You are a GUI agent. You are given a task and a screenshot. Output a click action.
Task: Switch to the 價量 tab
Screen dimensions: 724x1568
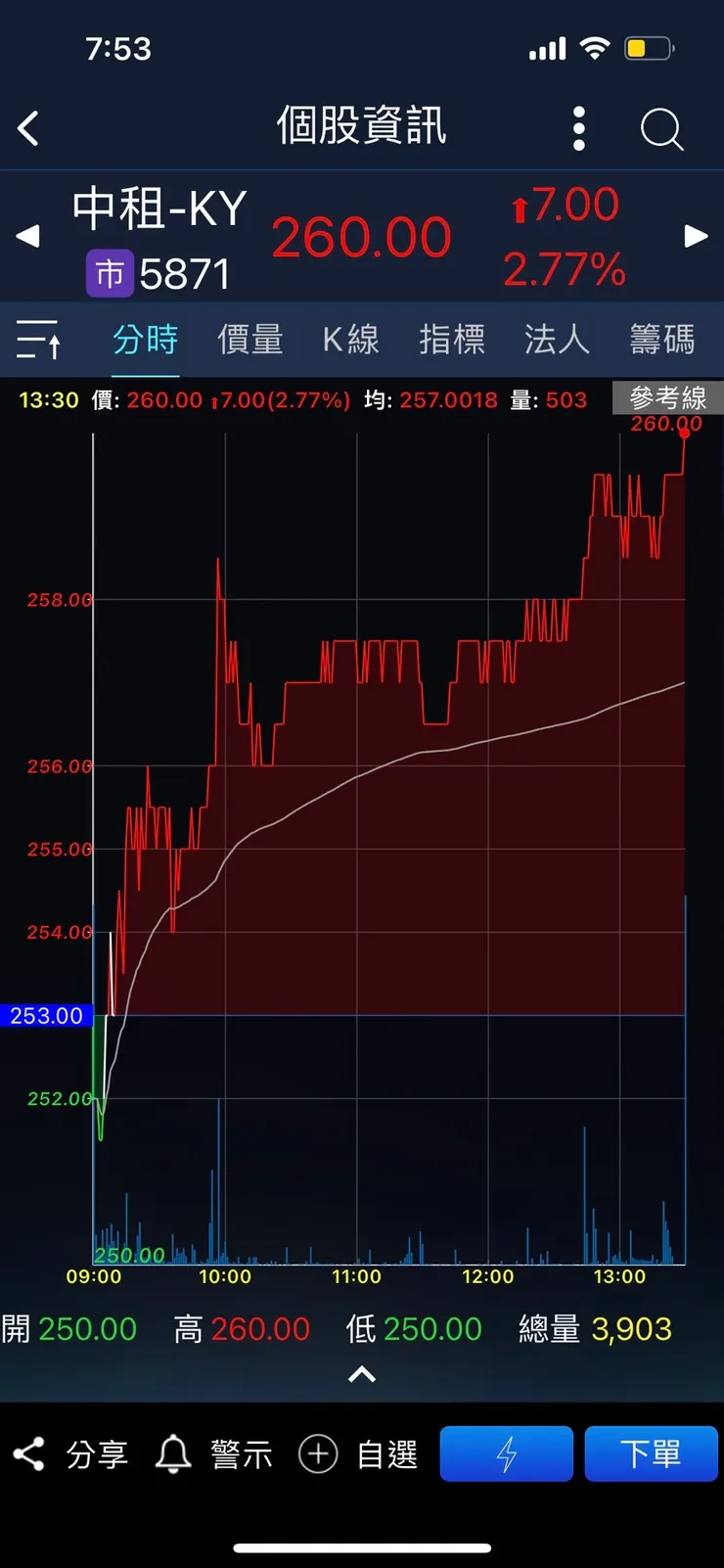pos(249,340)
